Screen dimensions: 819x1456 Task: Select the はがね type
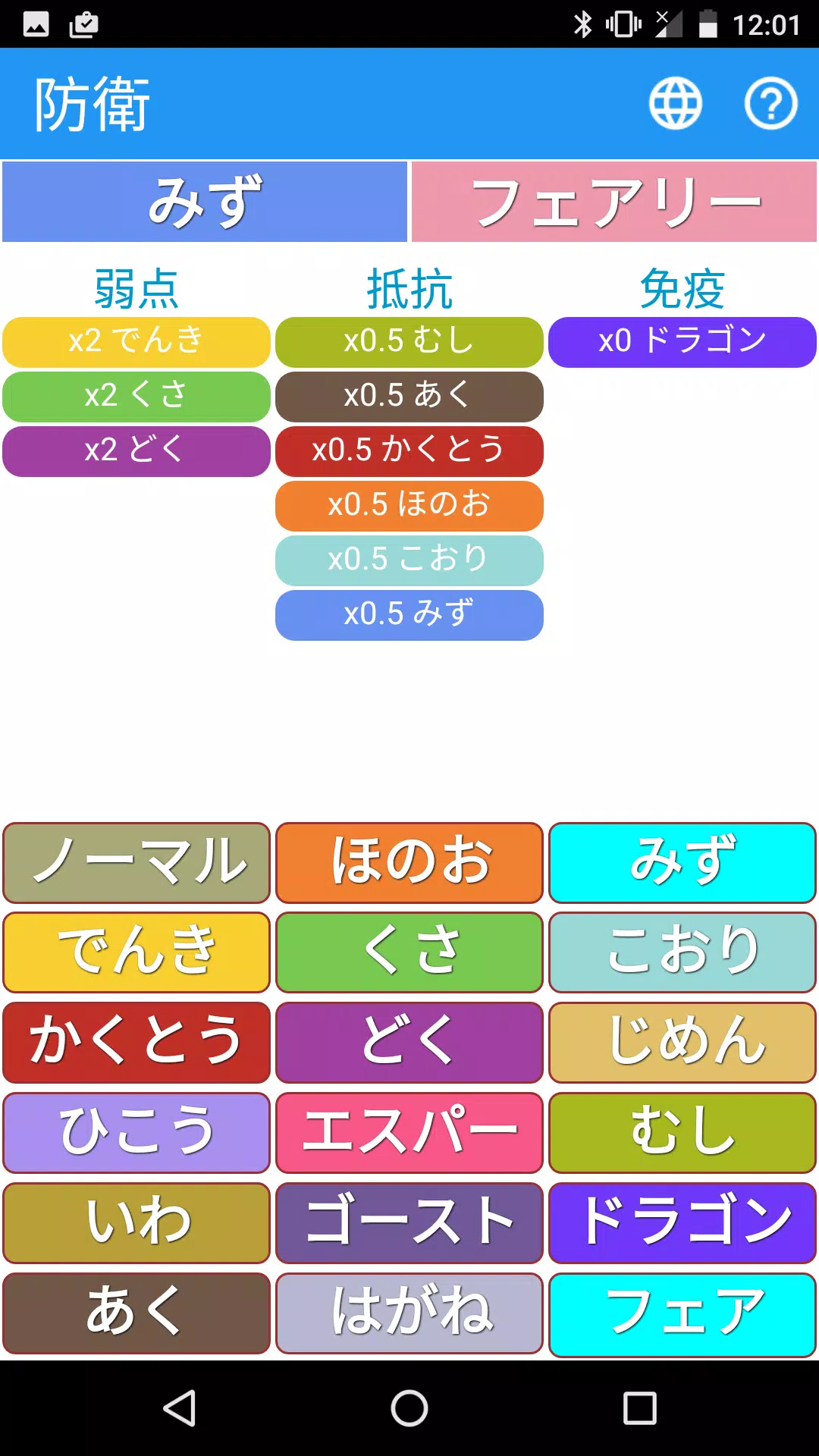409,1313
